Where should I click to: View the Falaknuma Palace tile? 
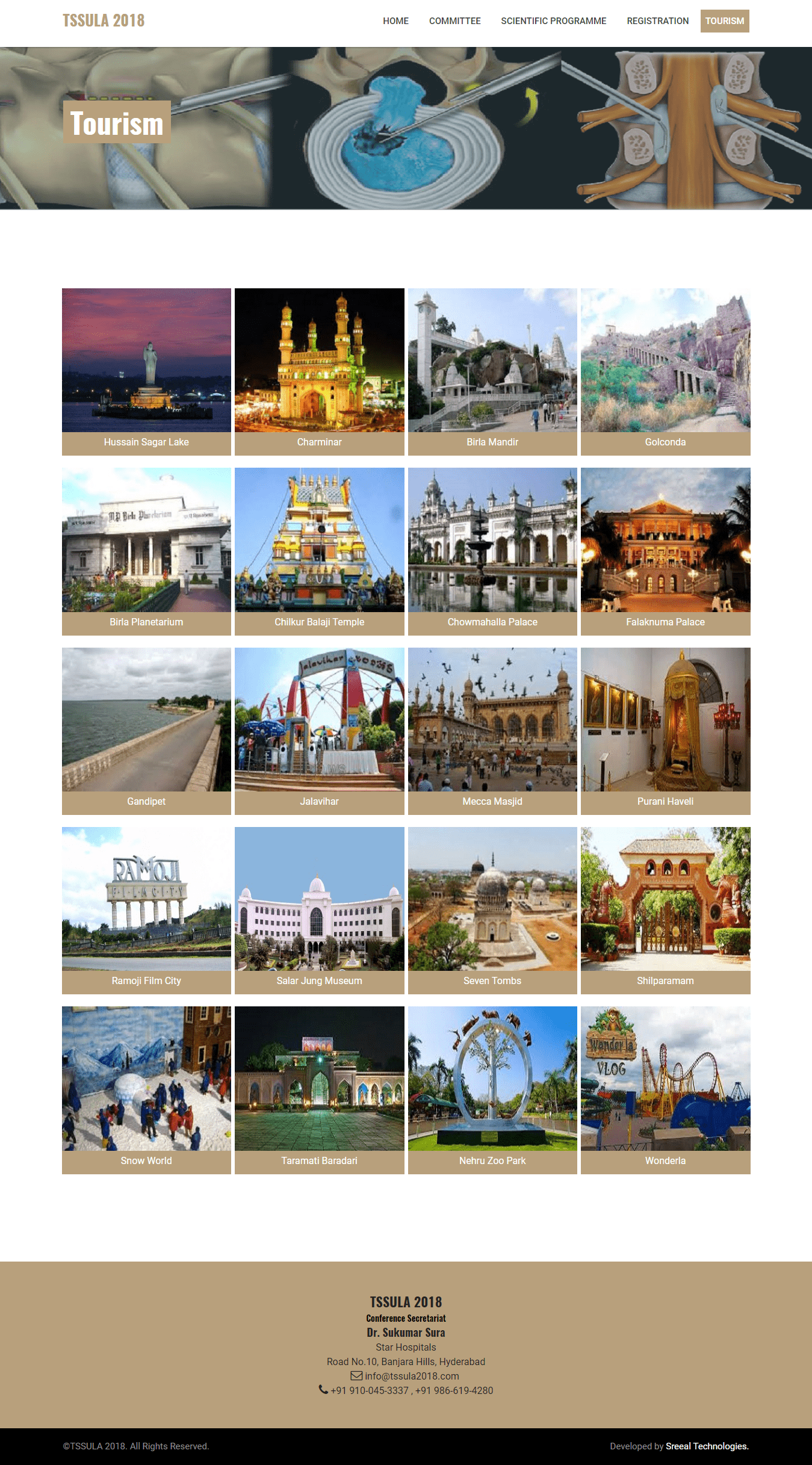pyautogui.click(x=665, y=551)
